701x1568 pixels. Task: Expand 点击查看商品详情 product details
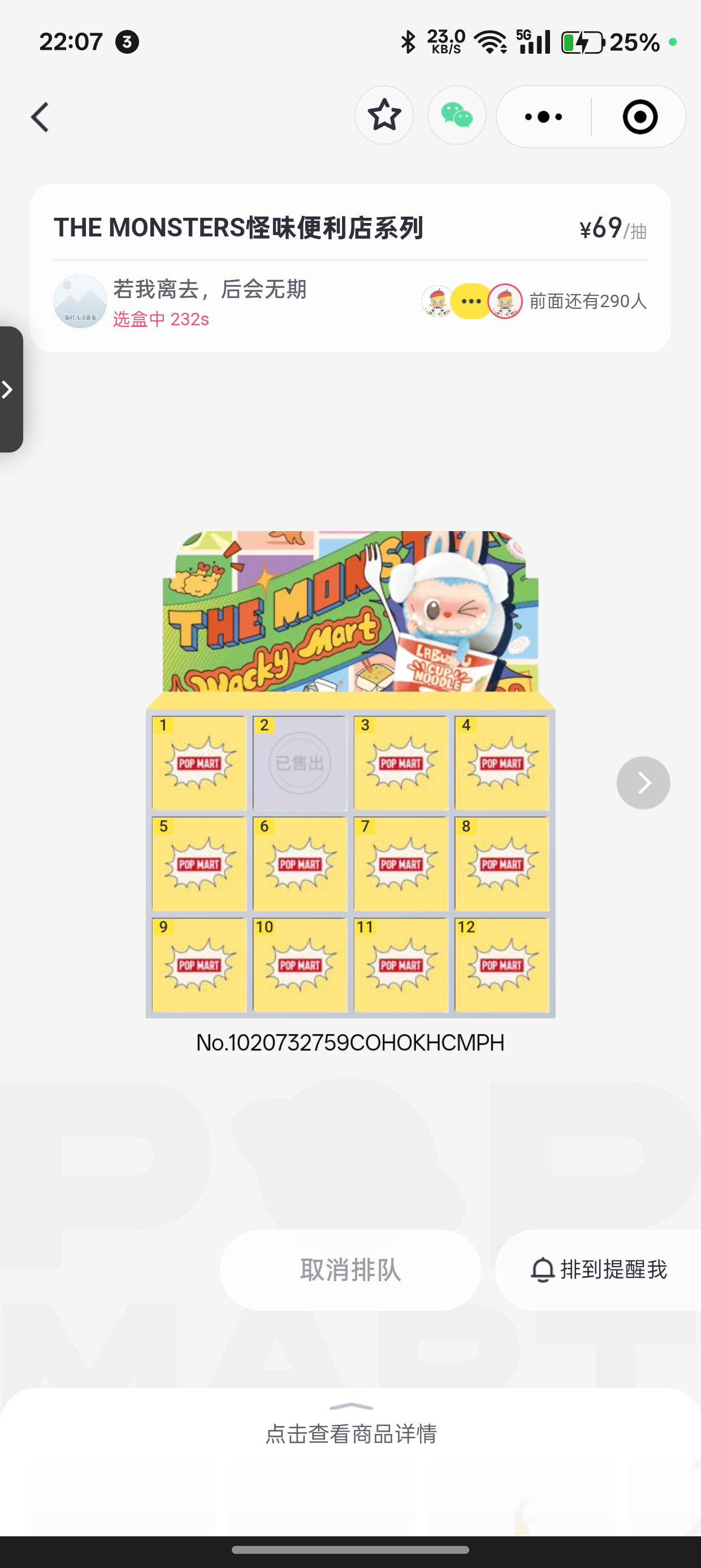pos(351,1433)
